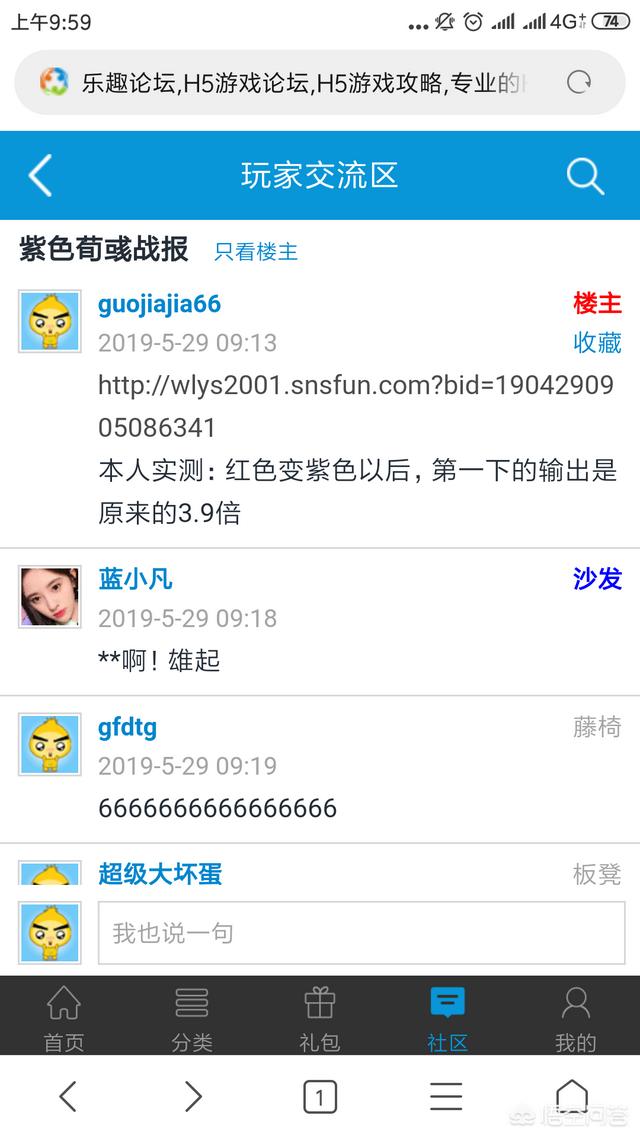Select the 社区 tab
The width and height of the screenshot is (640, 1138).
[x=447, y=1017]
